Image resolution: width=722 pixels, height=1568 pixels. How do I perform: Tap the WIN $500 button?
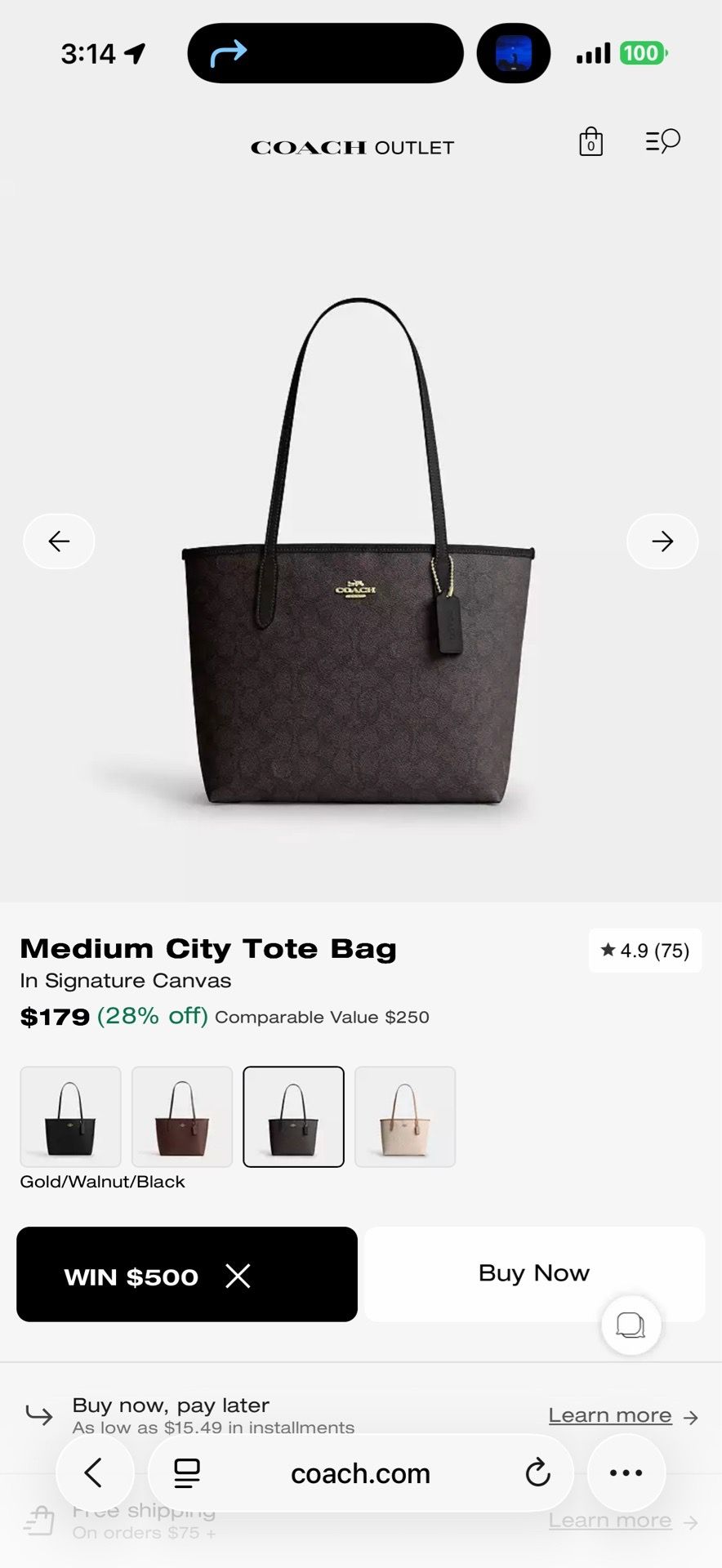coord(131,1276)
